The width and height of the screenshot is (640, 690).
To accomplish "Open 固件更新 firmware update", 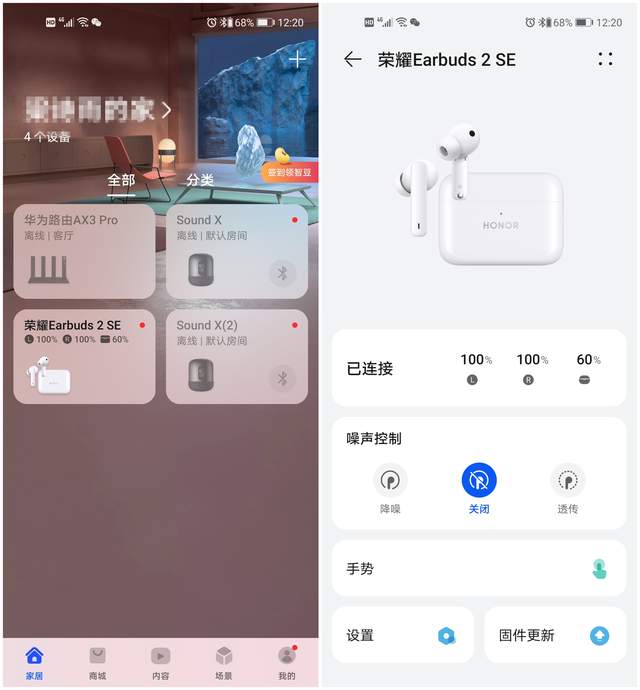I will click(555, 635).
